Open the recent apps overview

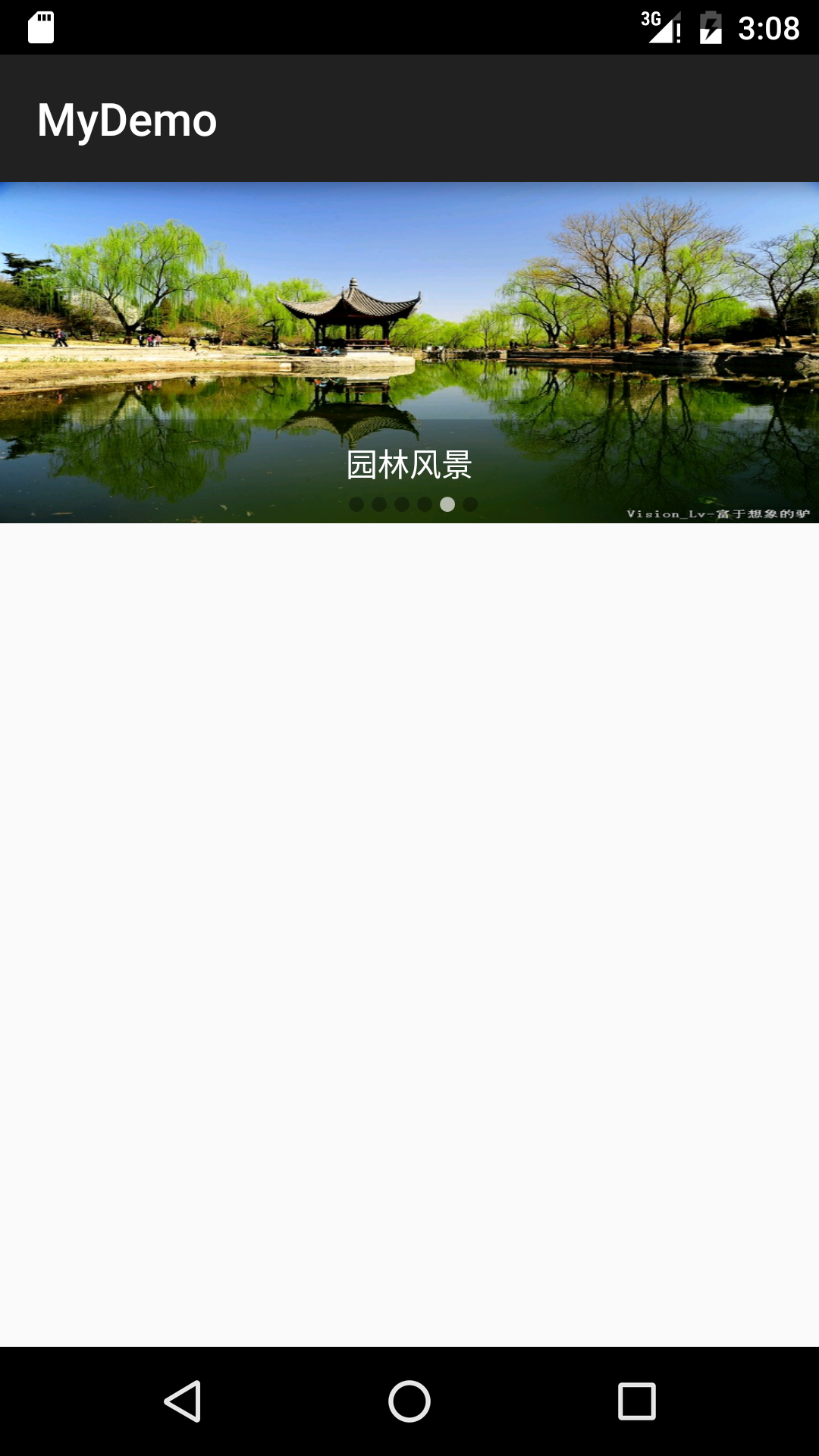[637, 1401]
